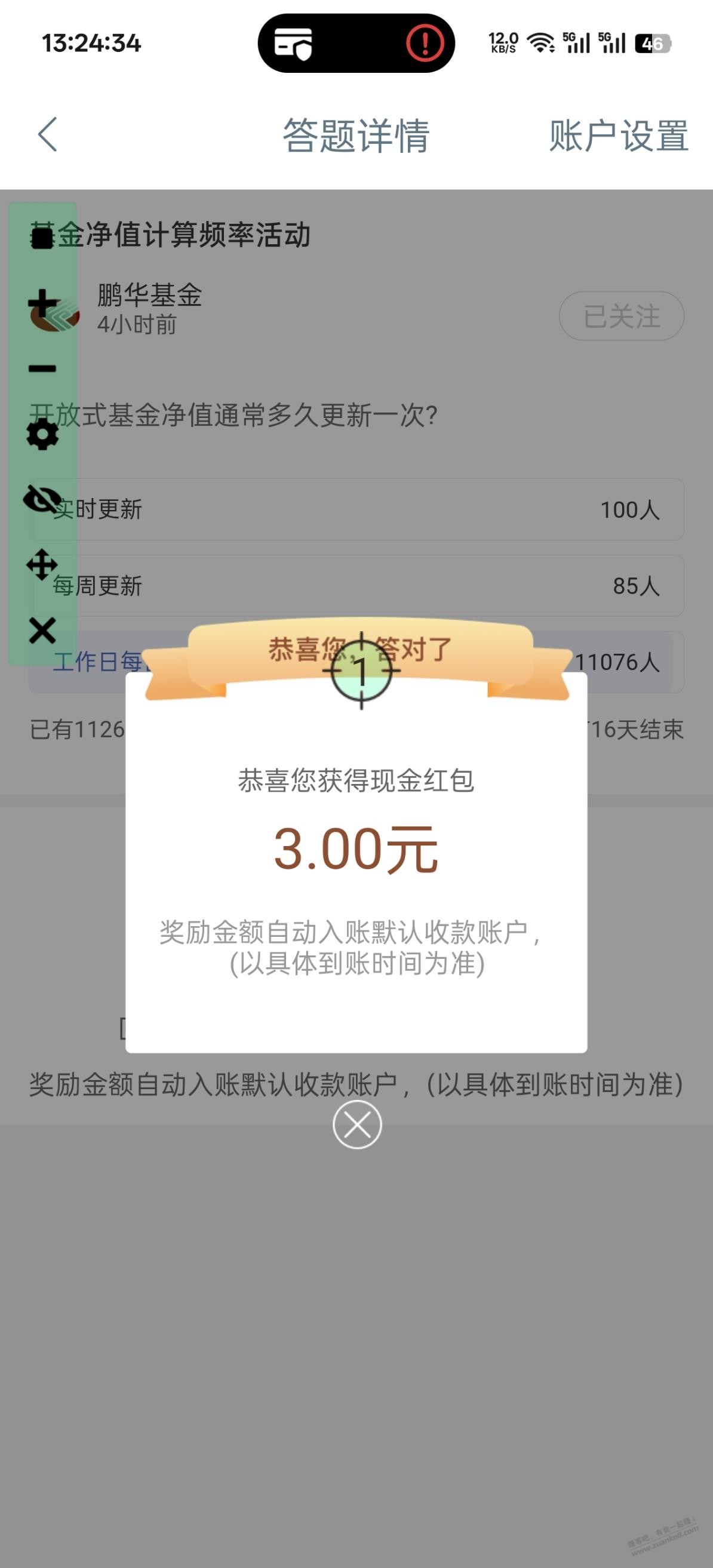Tap the move arrows icon in floating toolbar
Viewport: 713px width, 1568px height.
42,565
